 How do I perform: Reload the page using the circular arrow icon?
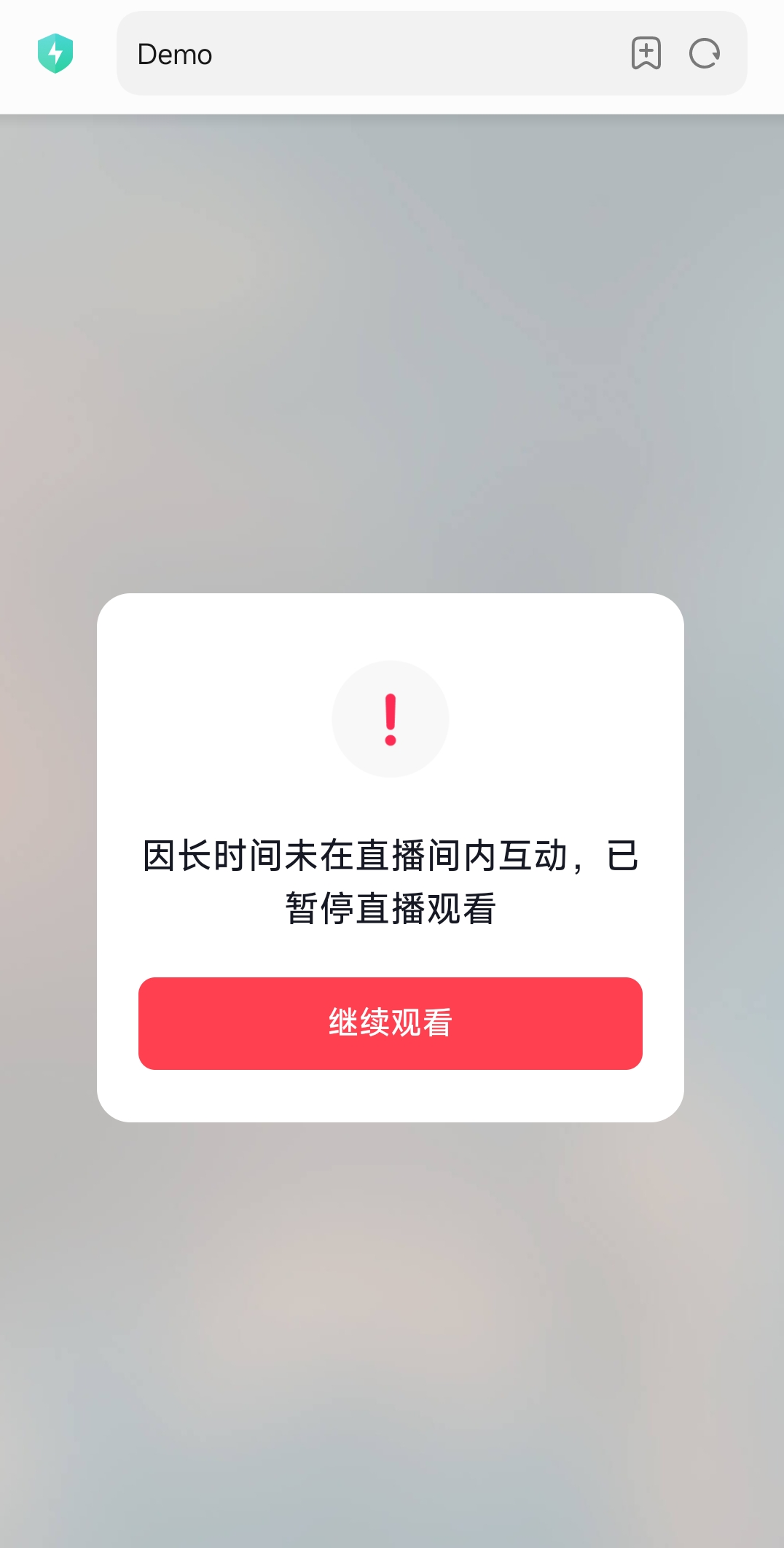coord(704,54)
